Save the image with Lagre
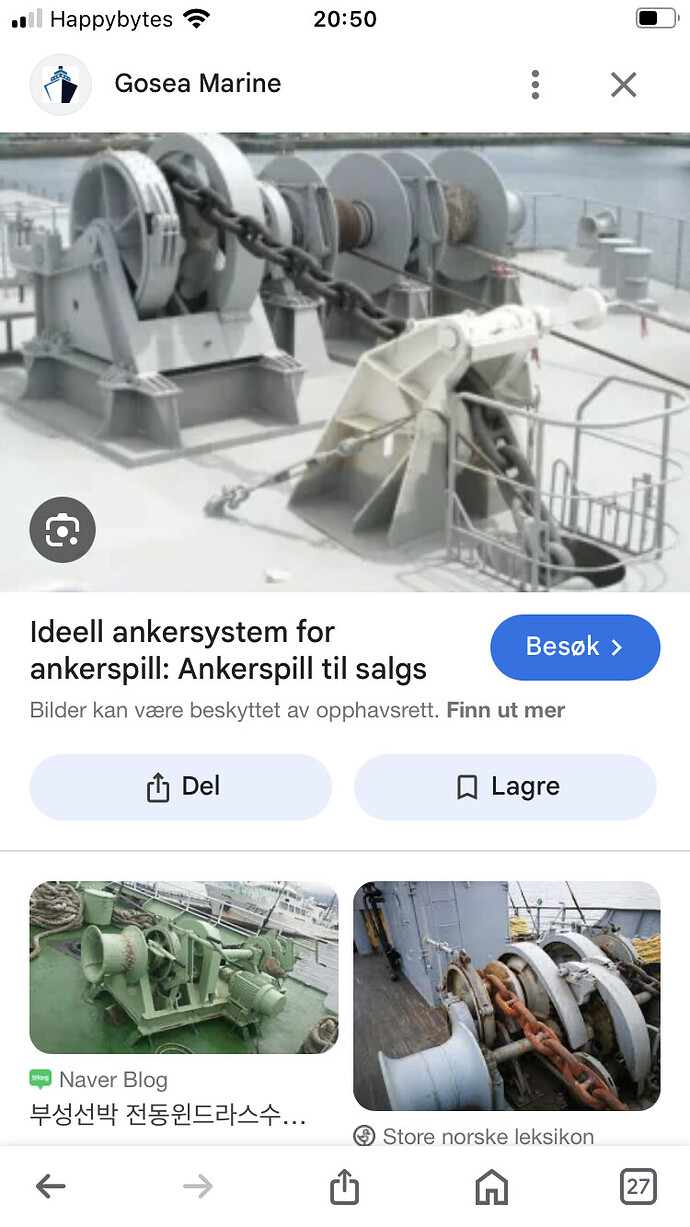 (x=505, y=787)
